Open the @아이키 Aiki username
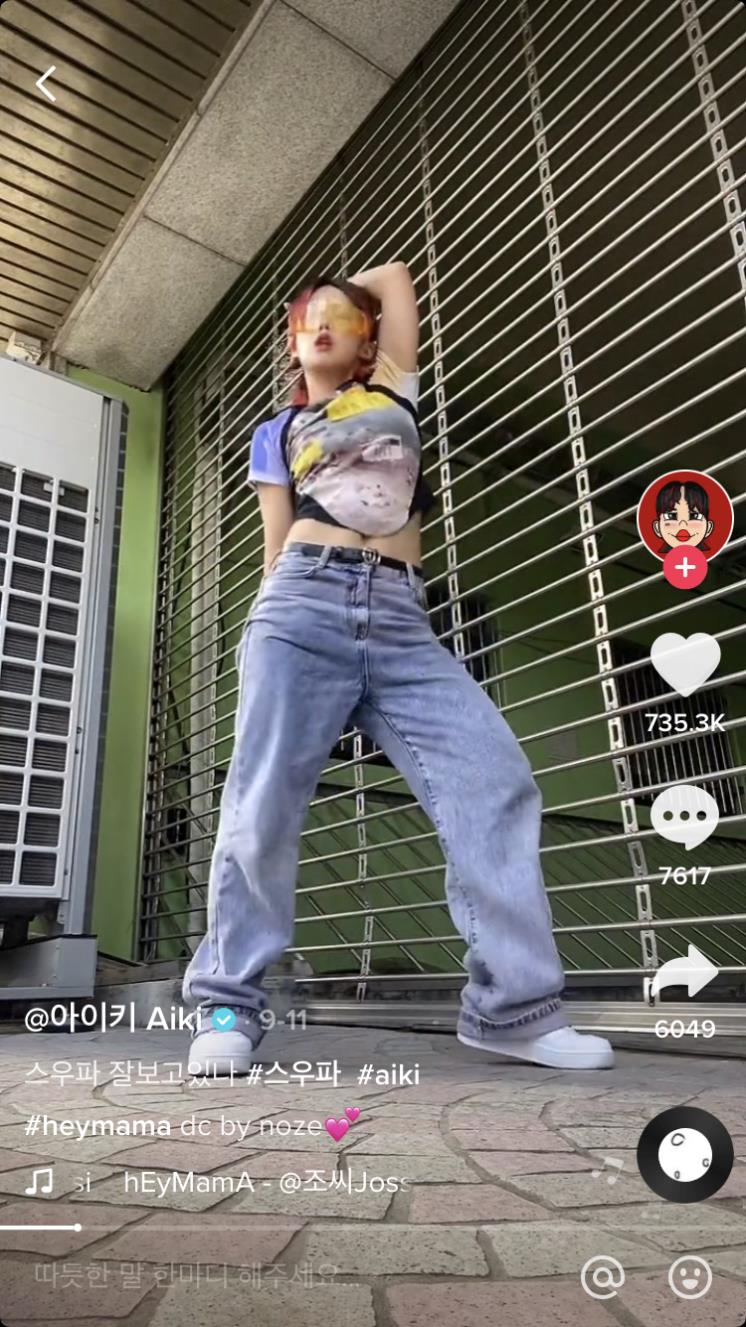Viewport: 746px width, 1327px height. click(114, 1019)
